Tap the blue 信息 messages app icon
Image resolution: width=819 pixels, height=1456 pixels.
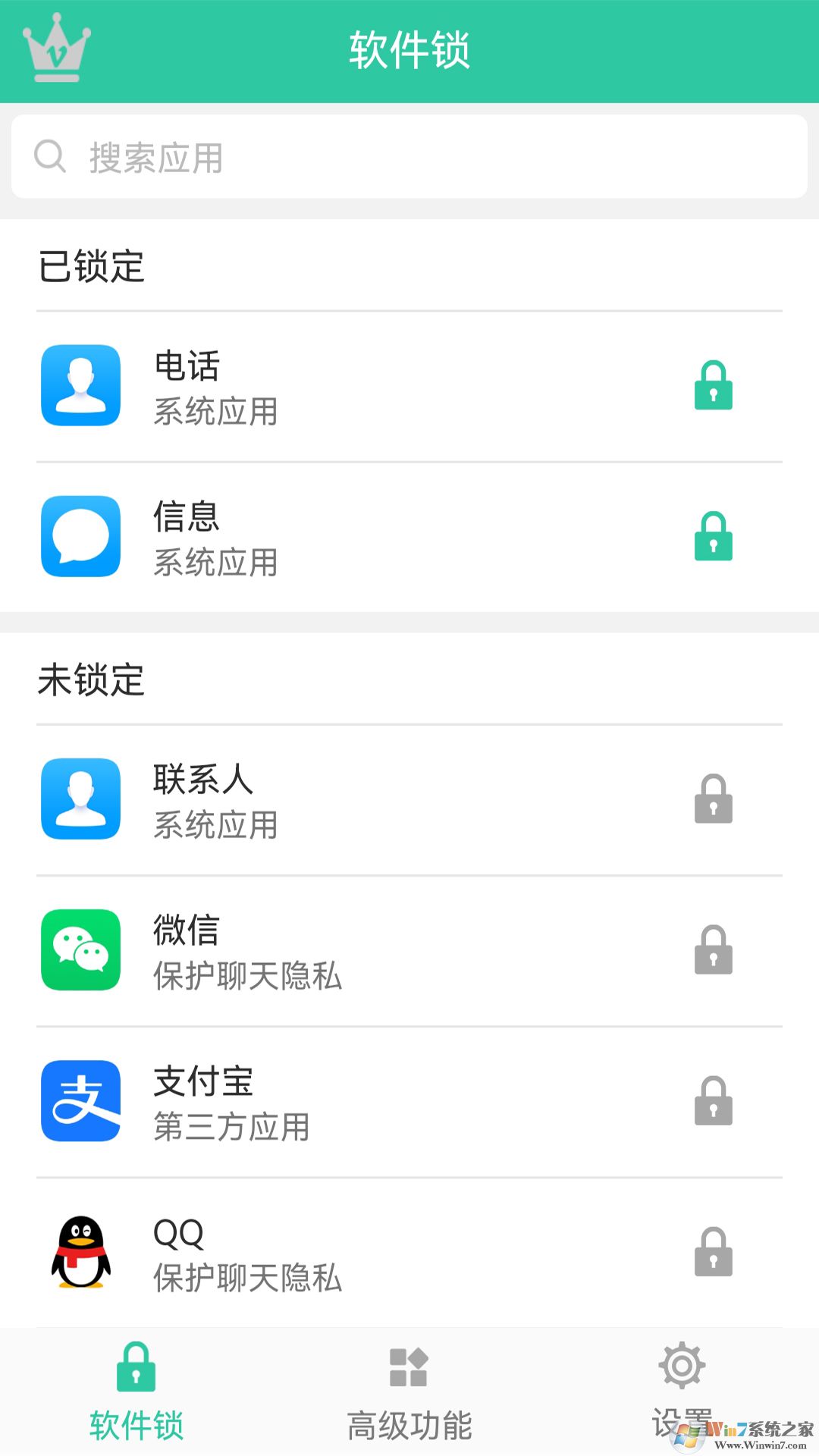(80, 536)
